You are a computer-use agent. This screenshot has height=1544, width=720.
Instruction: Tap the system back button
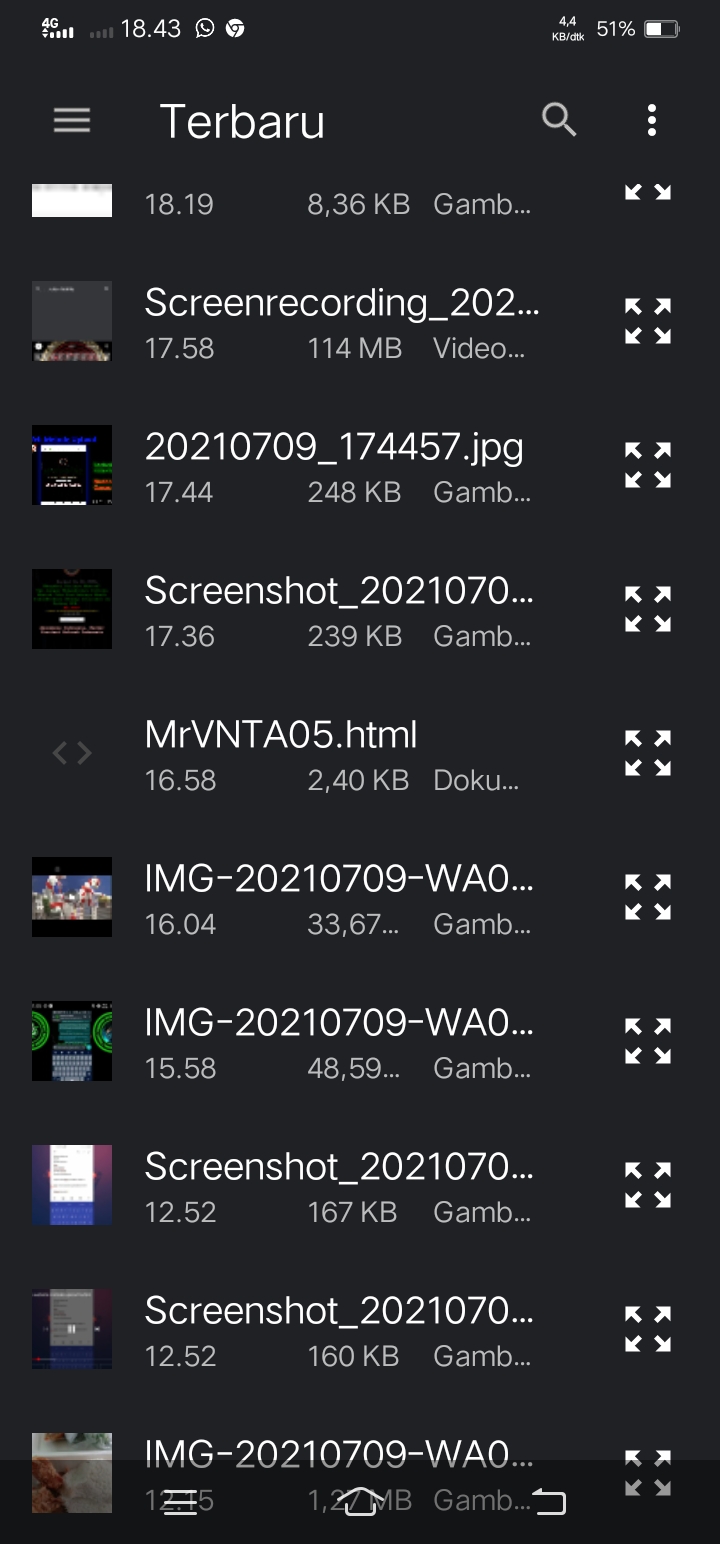click(548, 1502)
